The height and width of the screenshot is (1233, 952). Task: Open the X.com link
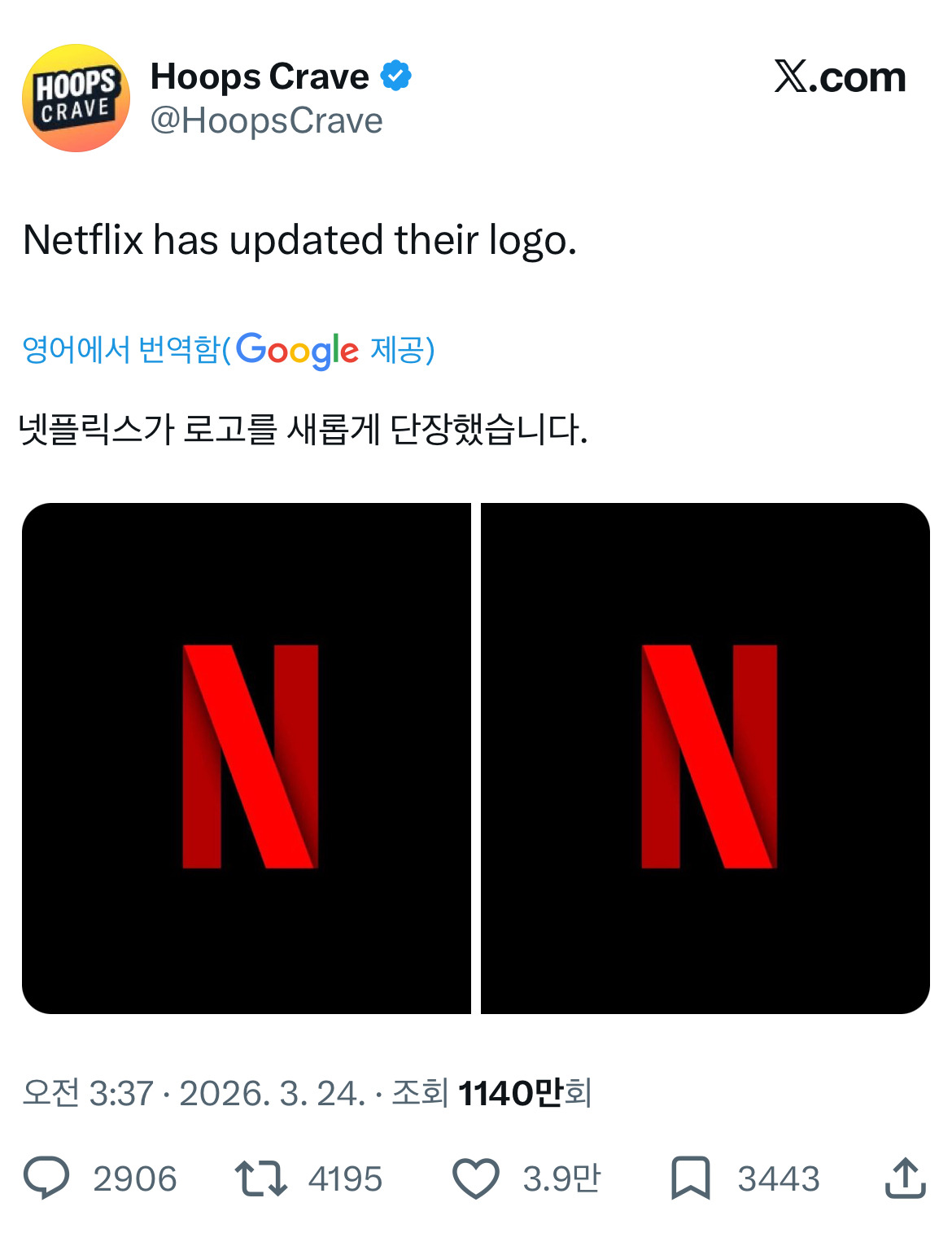pos(840,77)
